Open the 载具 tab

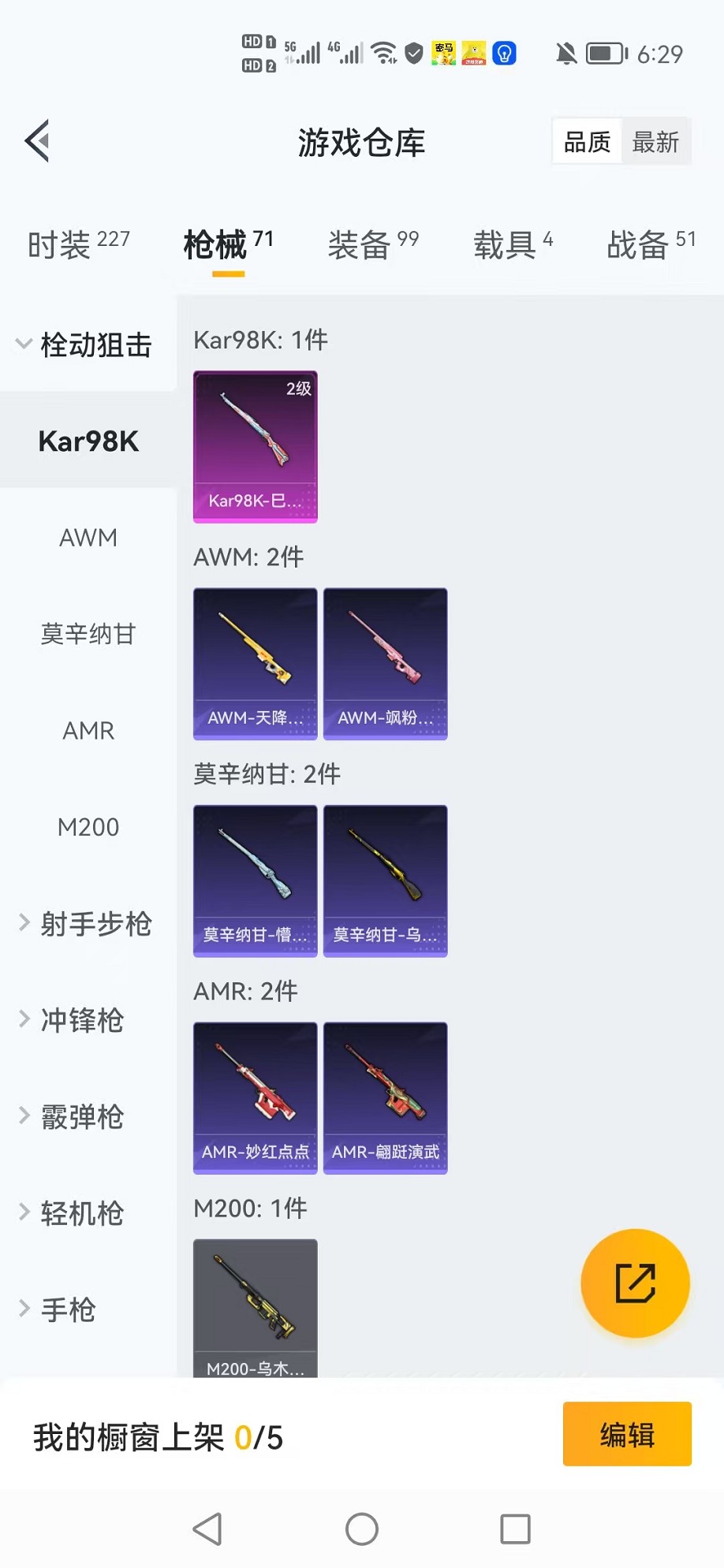(x=513, y=244)
